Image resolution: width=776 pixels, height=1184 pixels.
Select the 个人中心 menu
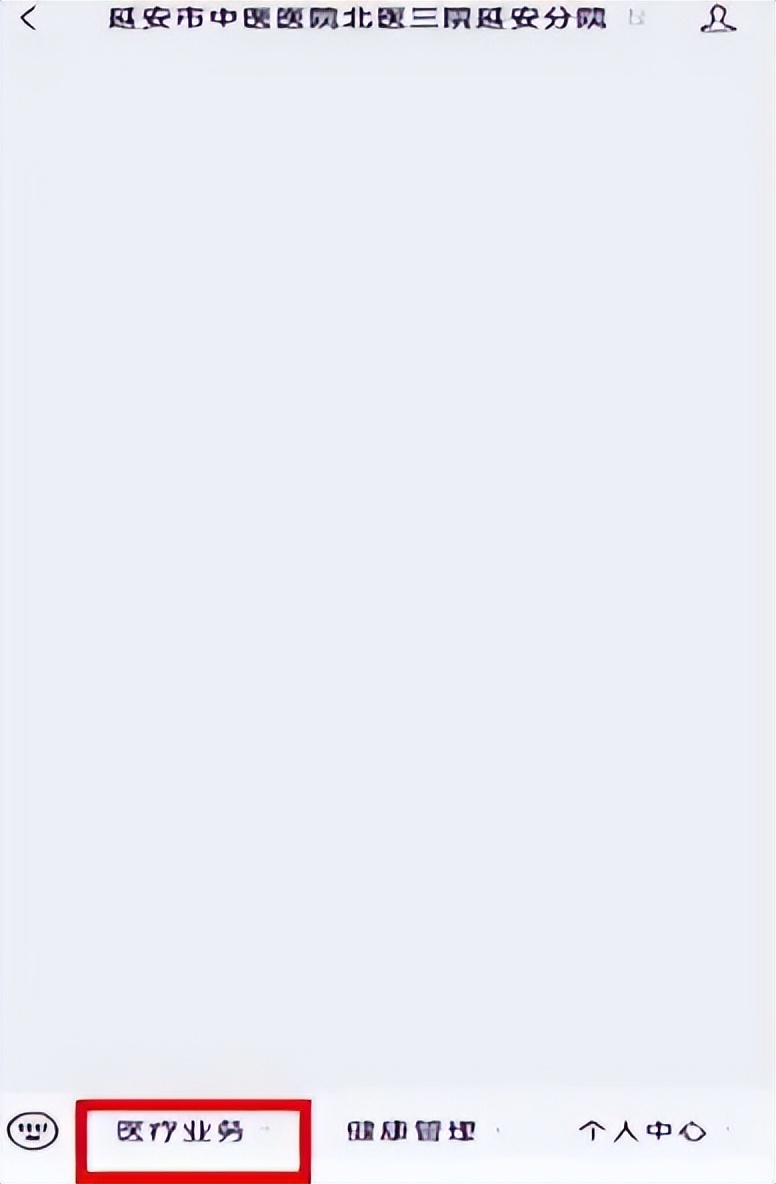(642, 1132)
